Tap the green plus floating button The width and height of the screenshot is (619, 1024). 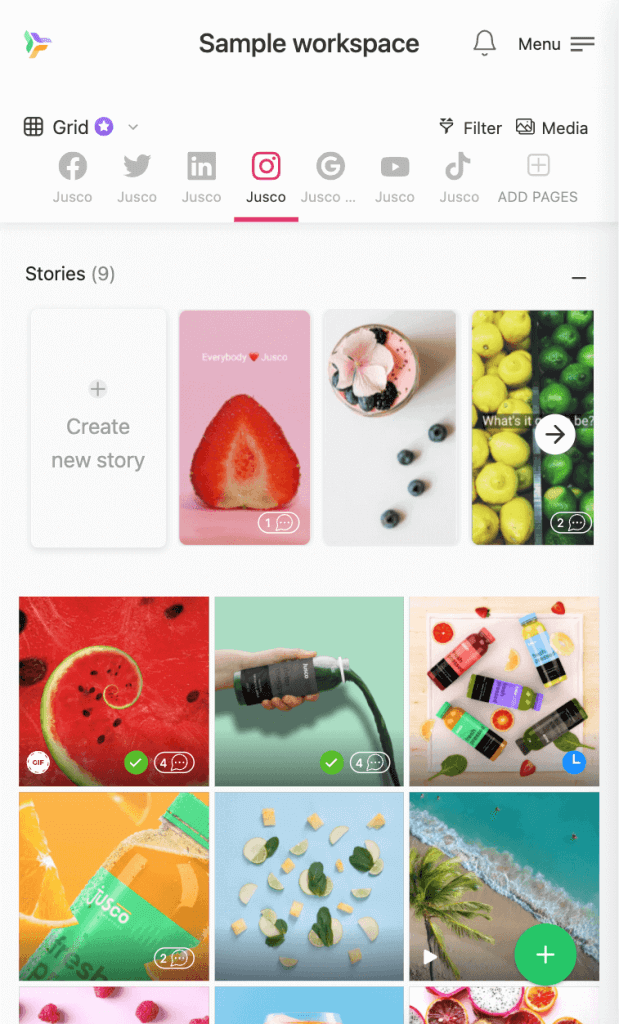[x=545, y=954]
